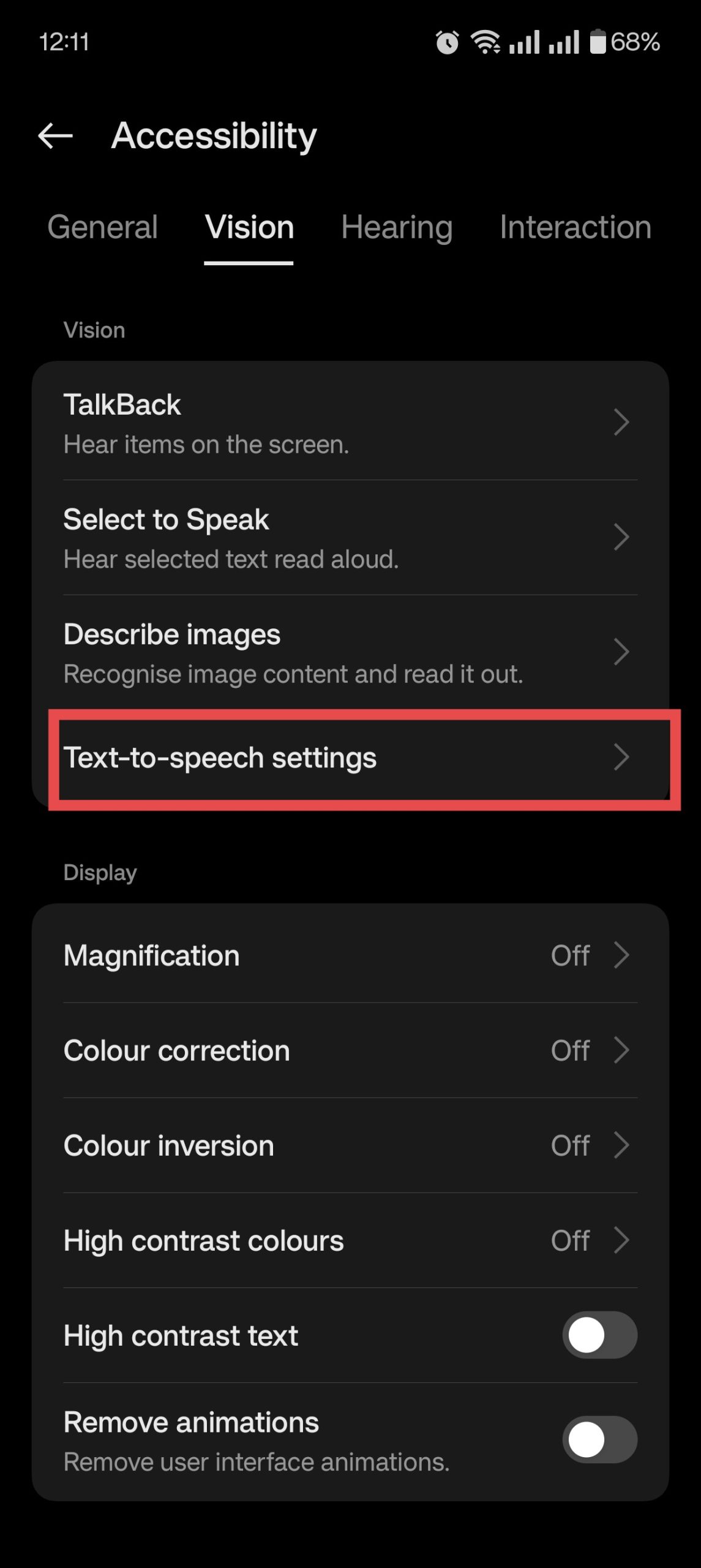The height and width of the screenshot is (1568, 701).
Task: Switch to the Hearing tab
Action: click(397, 227)
